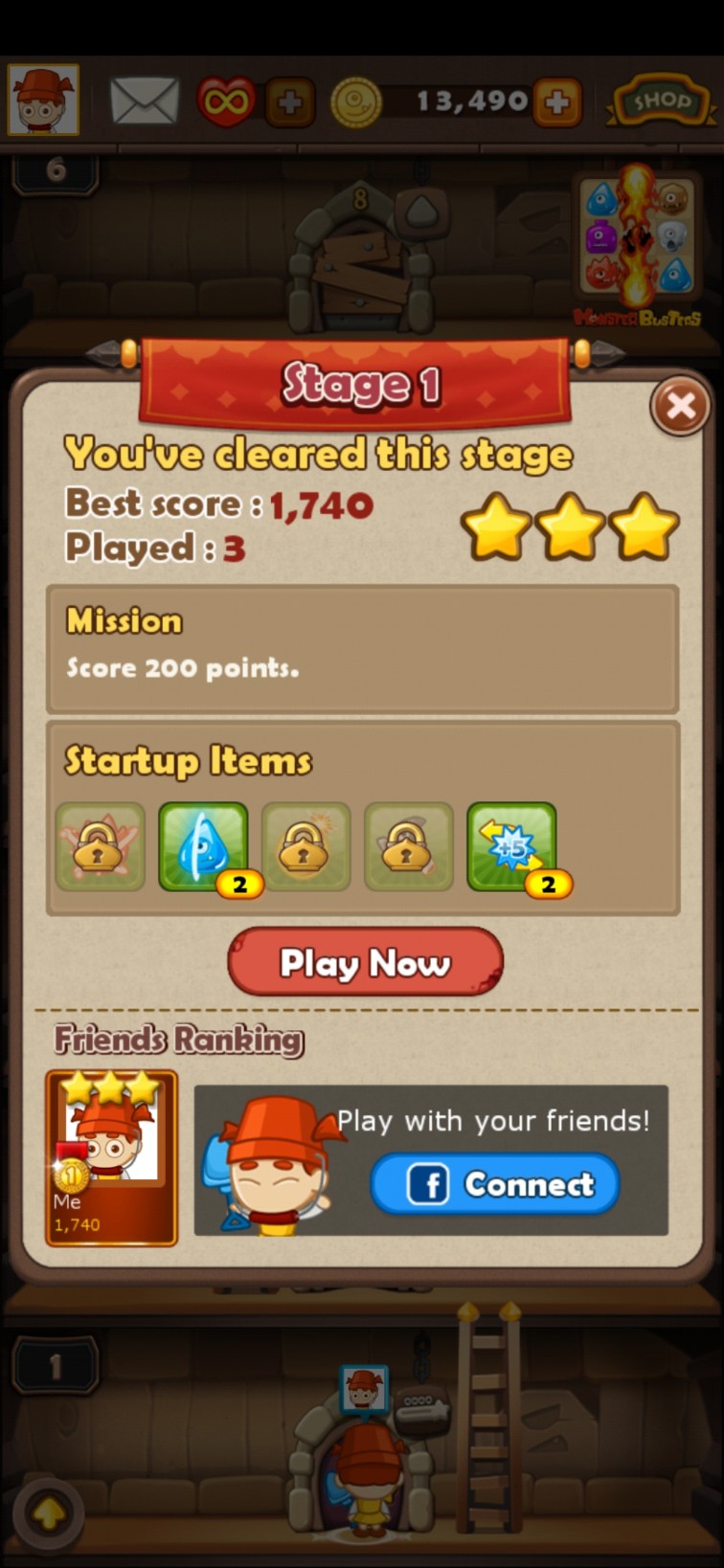Open the player profile avatar
Screen dimensions: 724x1568
(44, 100)
